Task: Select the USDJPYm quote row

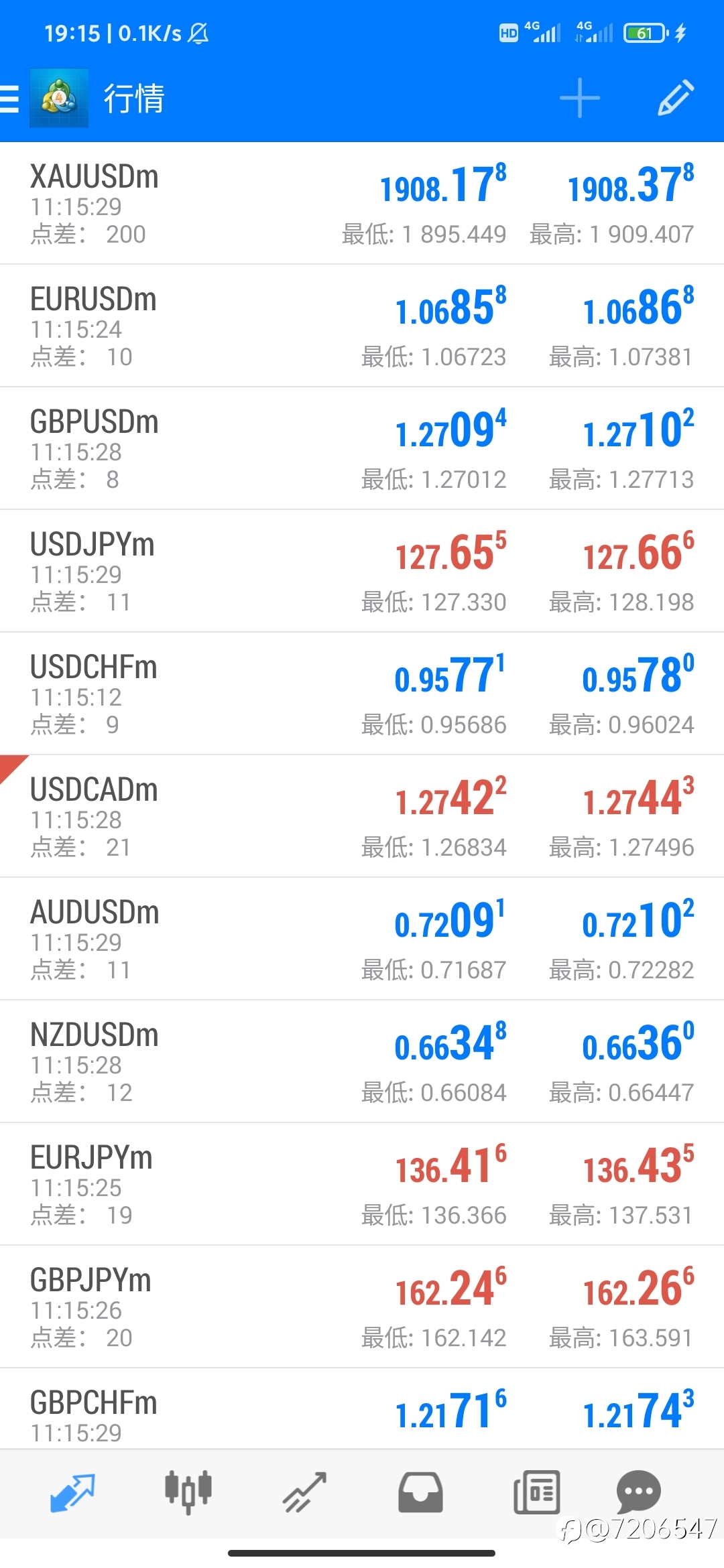Action: 362,571
